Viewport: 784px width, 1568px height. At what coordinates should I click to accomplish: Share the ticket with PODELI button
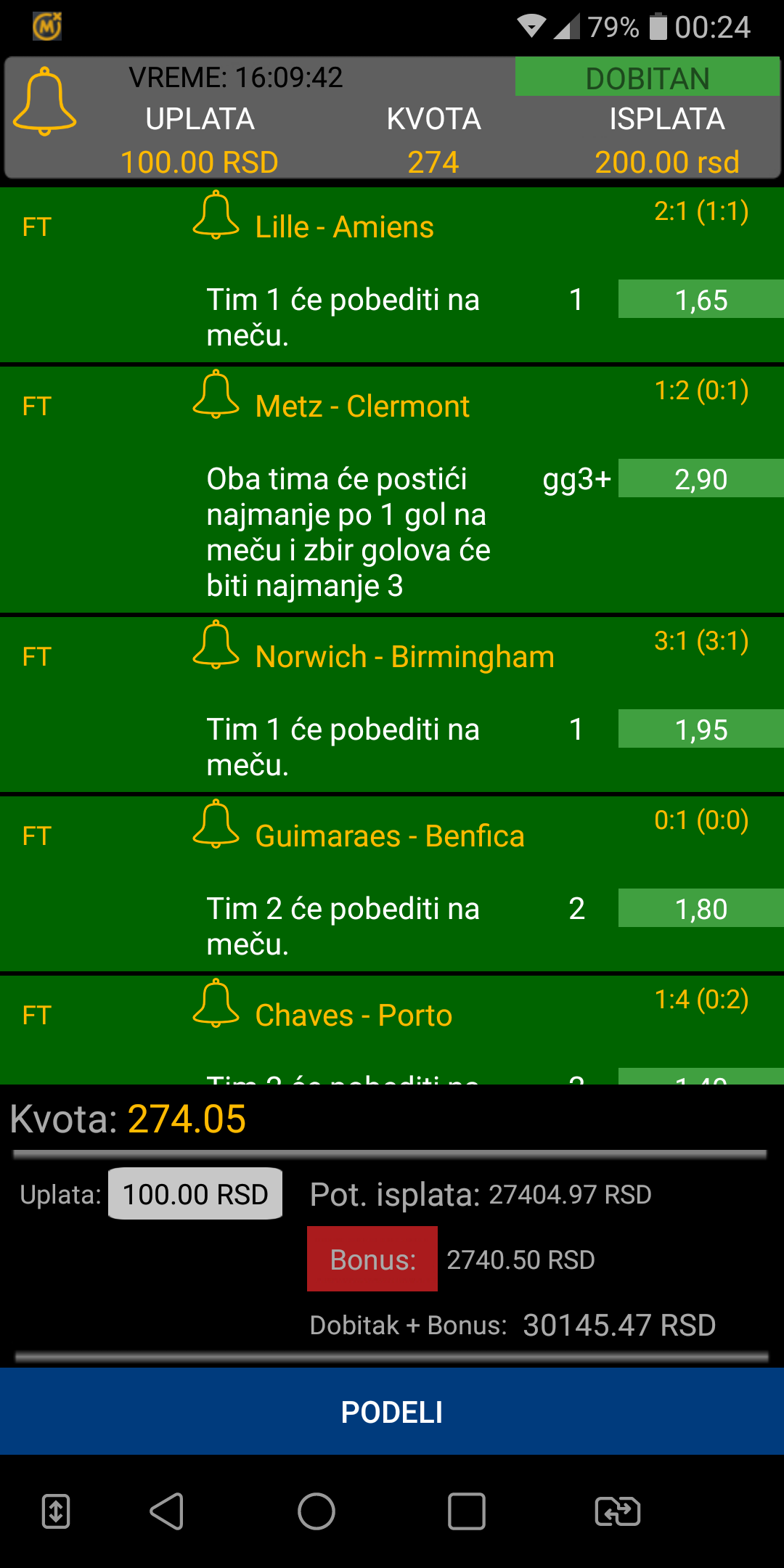point(392,1412)
